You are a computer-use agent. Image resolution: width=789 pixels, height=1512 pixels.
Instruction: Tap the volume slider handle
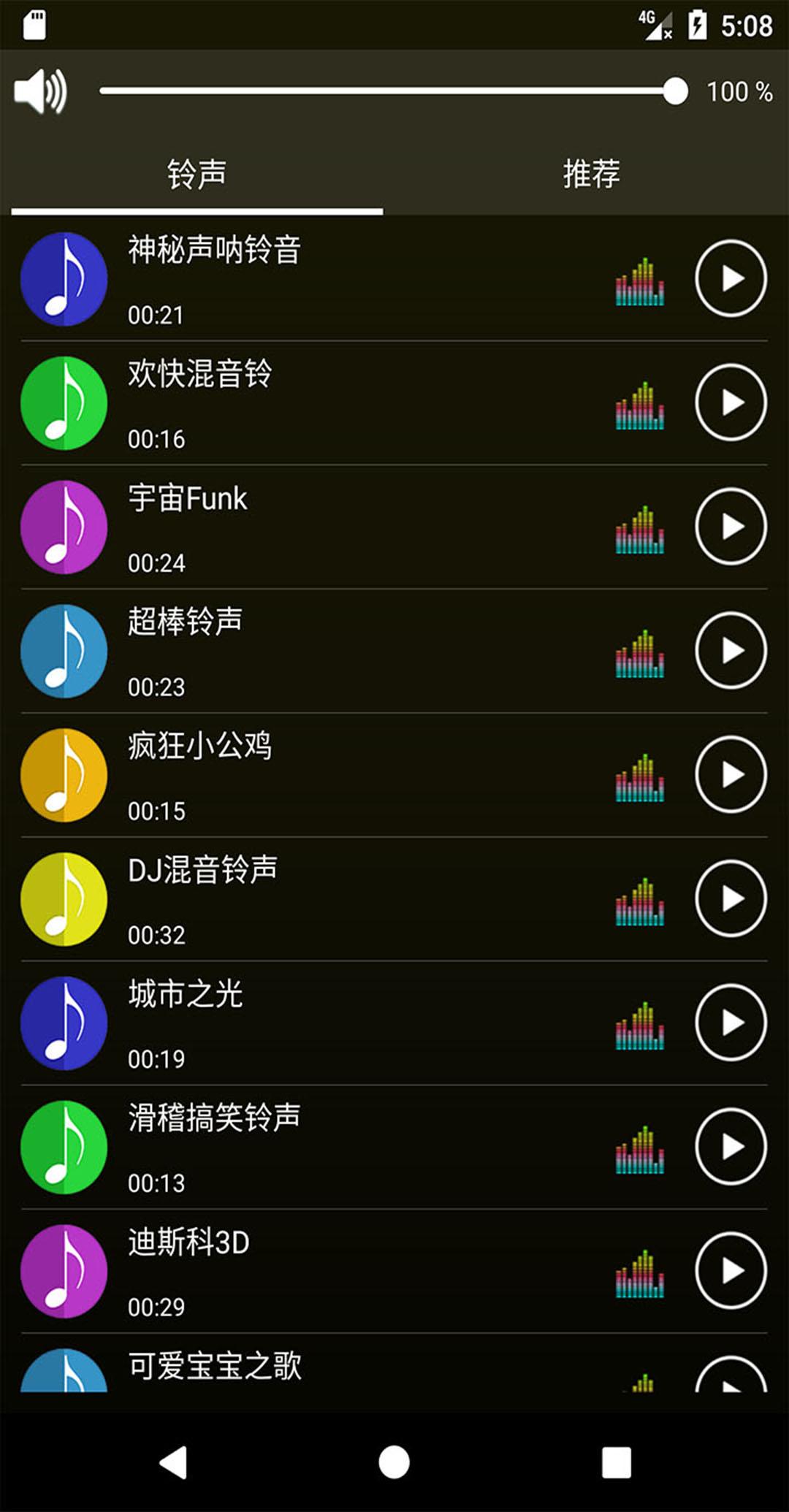point(676,91)
